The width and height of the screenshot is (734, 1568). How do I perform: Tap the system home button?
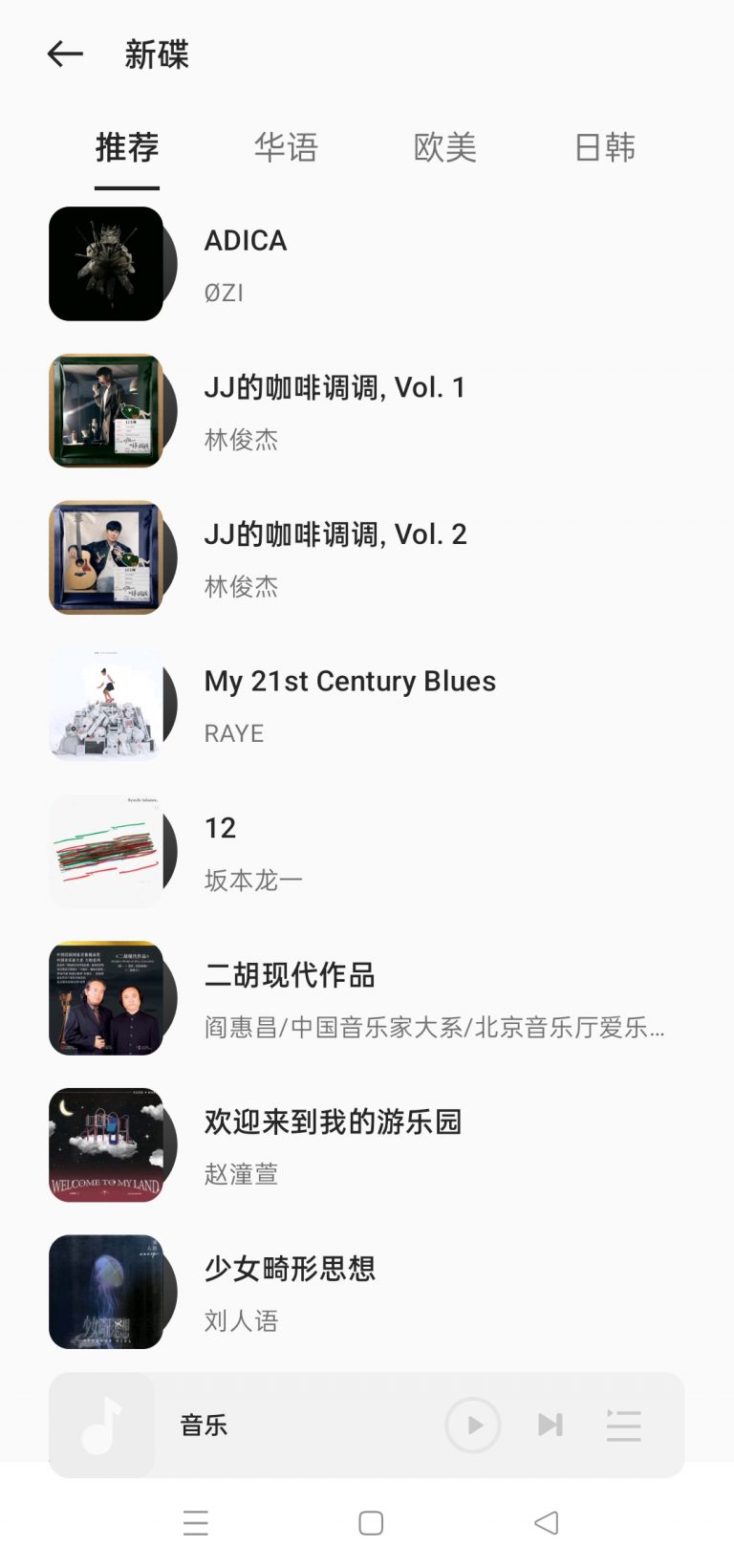point(371,1523)
